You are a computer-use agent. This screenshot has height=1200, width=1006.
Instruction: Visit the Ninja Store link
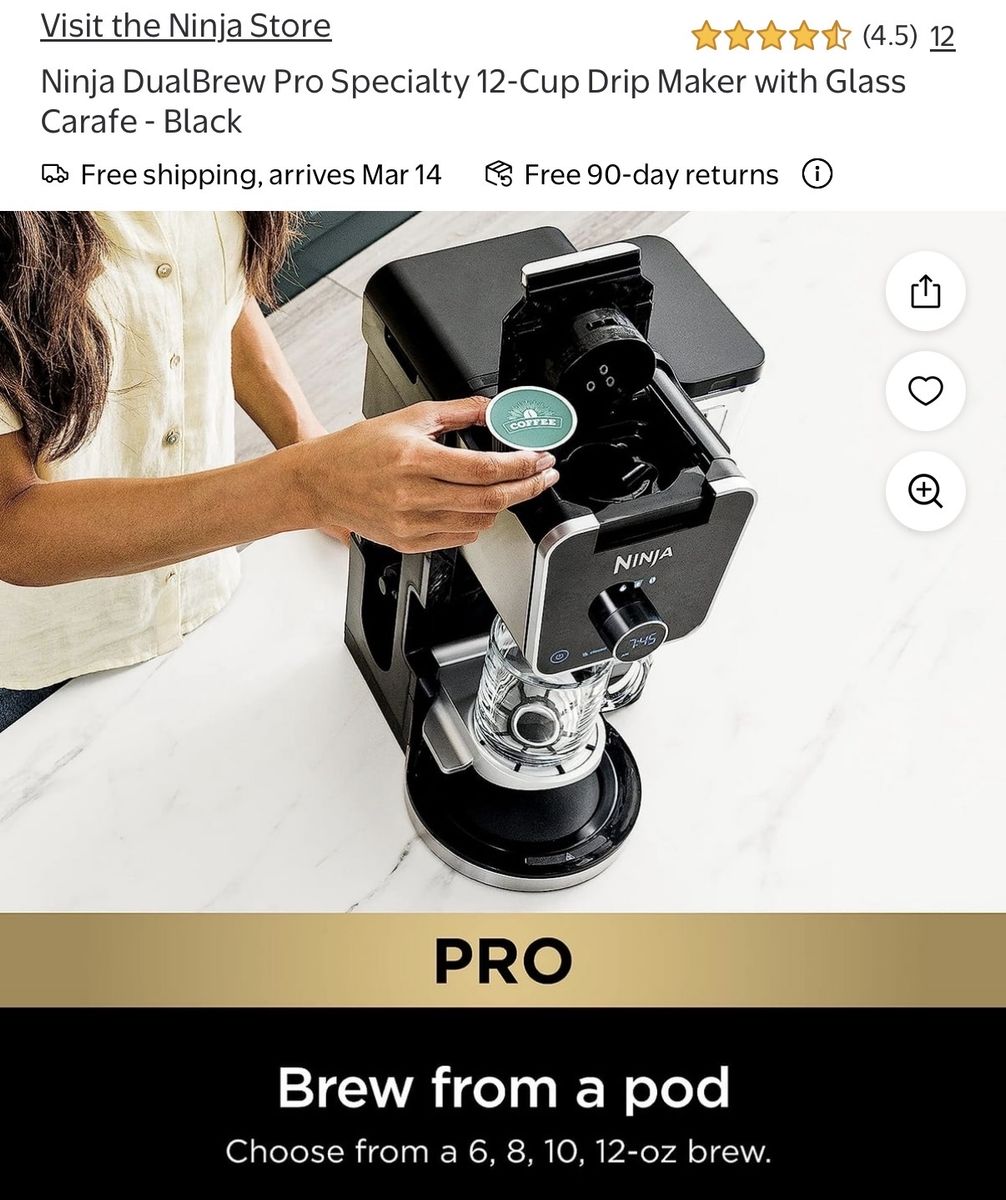point(185,25)
